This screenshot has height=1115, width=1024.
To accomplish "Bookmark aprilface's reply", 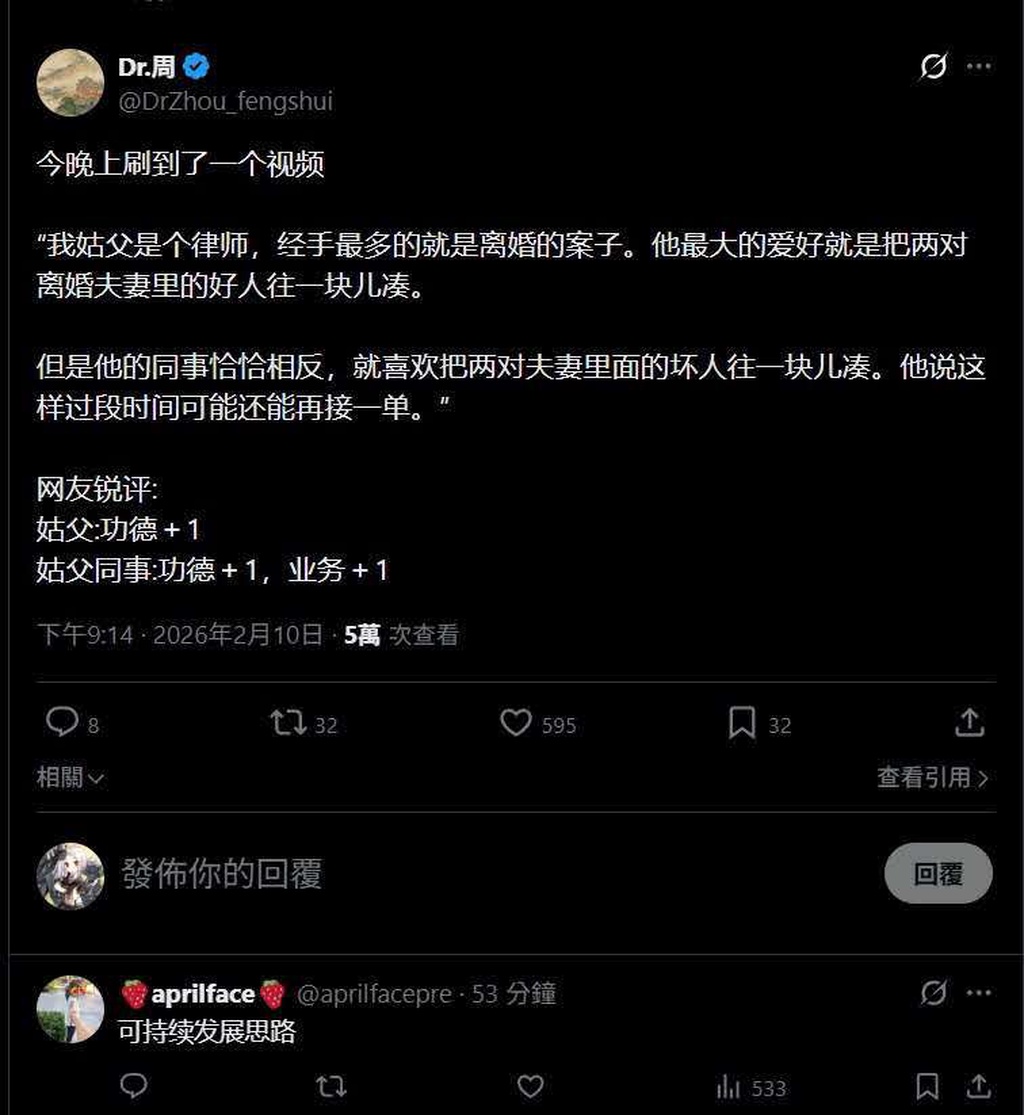I will 927,1086.
